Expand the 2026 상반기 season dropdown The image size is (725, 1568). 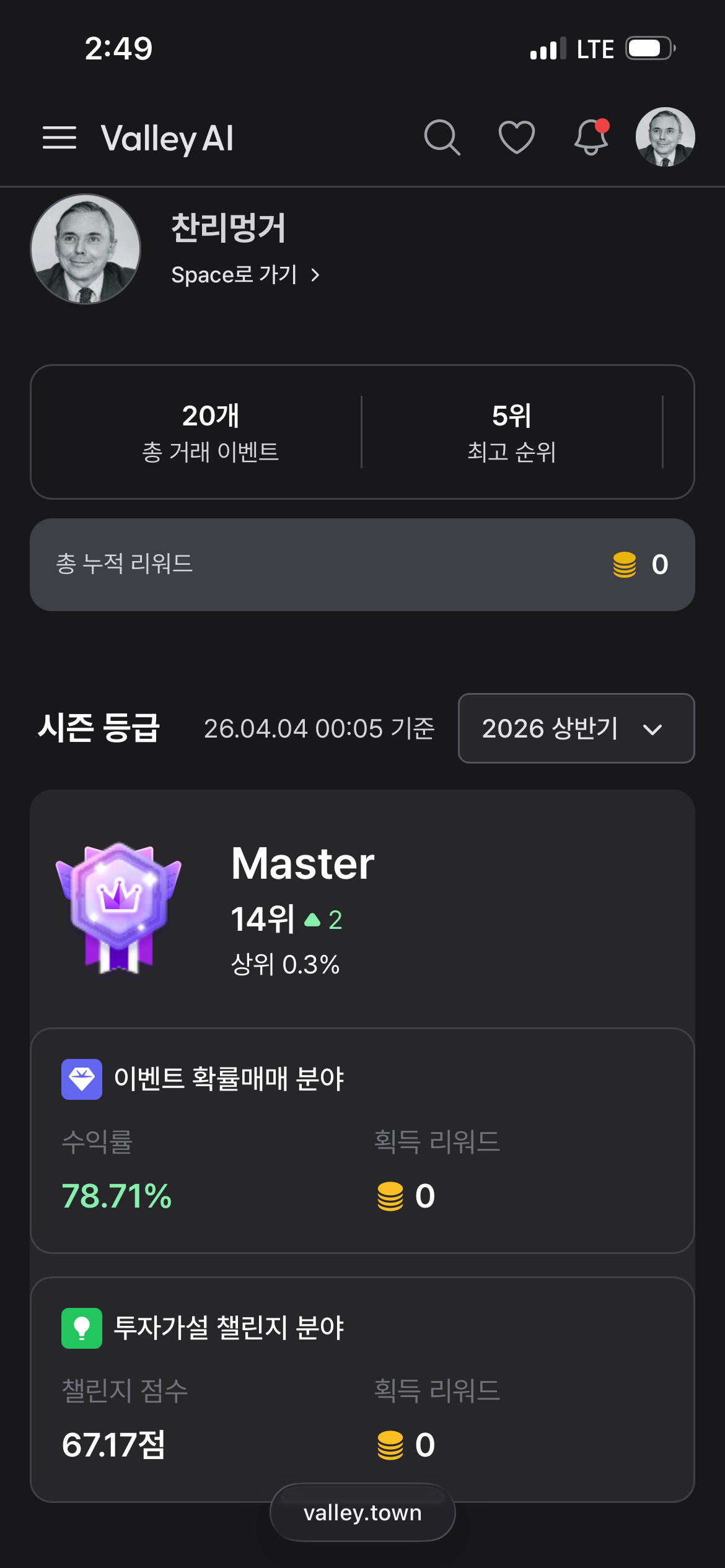tap(576, 728)
